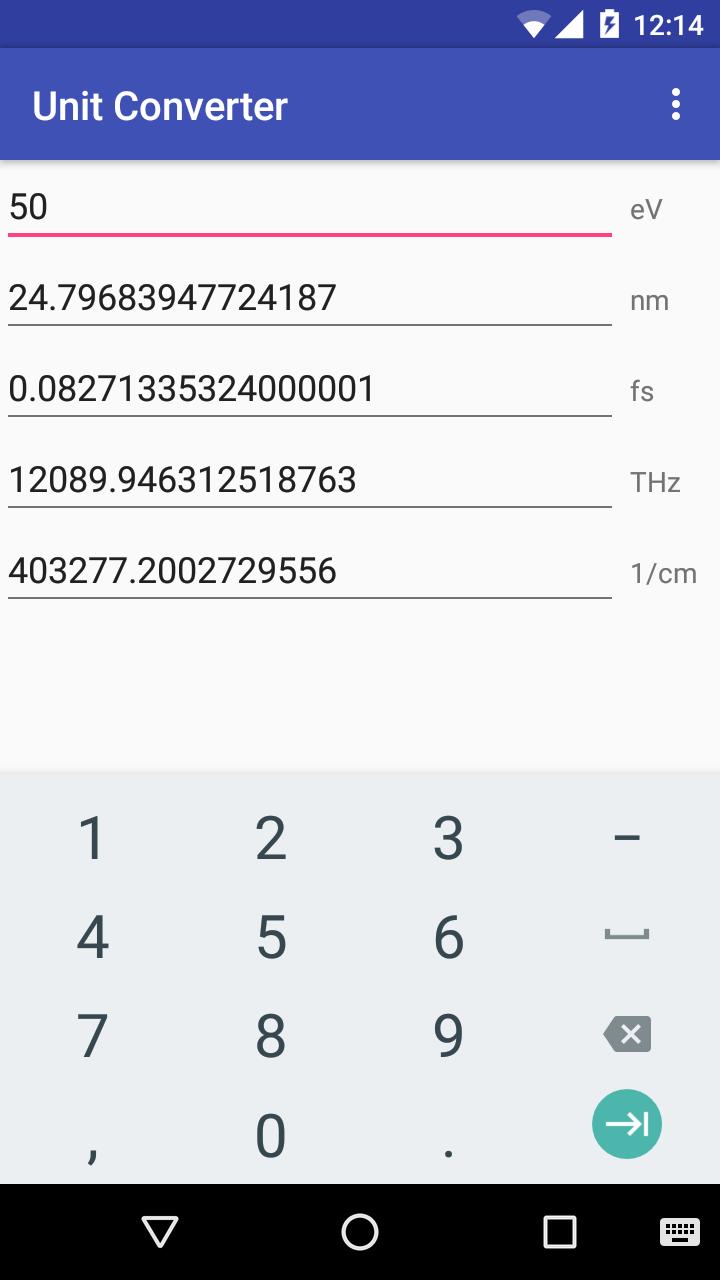The width and height of the screenshot is (720, 1280).
Task: Go back with the navigation bar arrow
Action: click(160, 1232)
